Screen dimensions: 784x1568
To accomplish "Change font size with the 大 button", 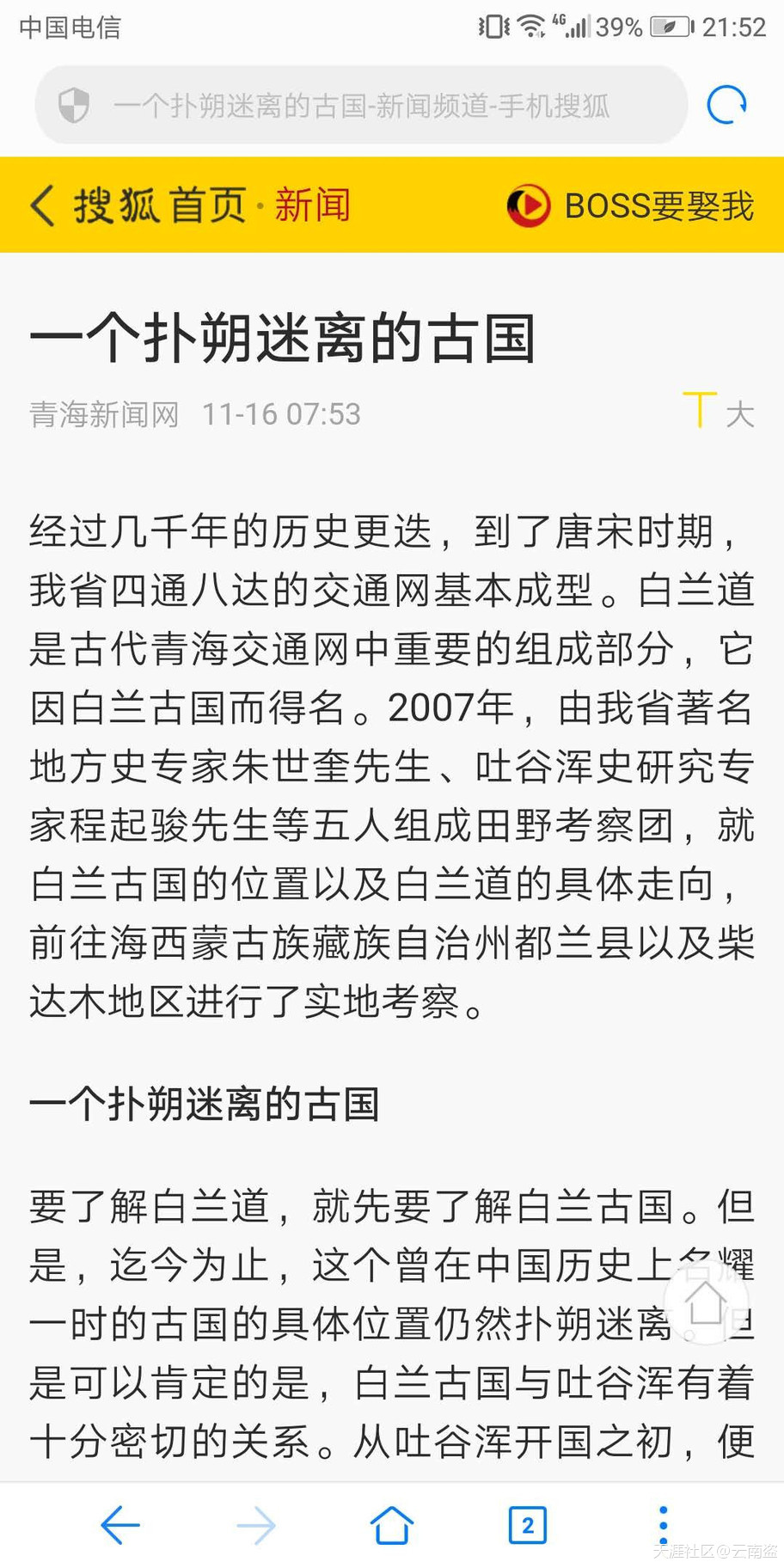I will coord(719,411).
